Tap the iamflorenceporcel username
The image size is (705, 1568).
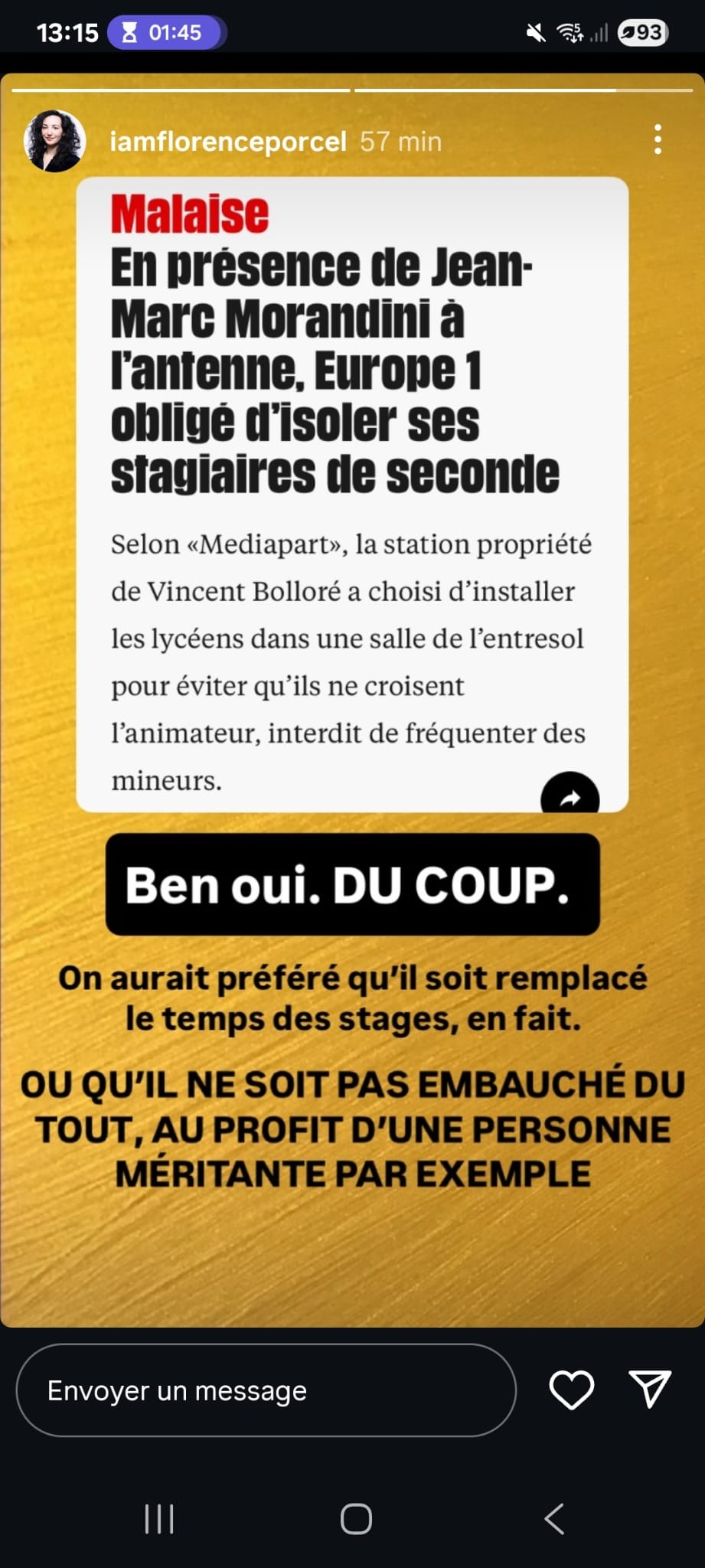coord(228,142)
